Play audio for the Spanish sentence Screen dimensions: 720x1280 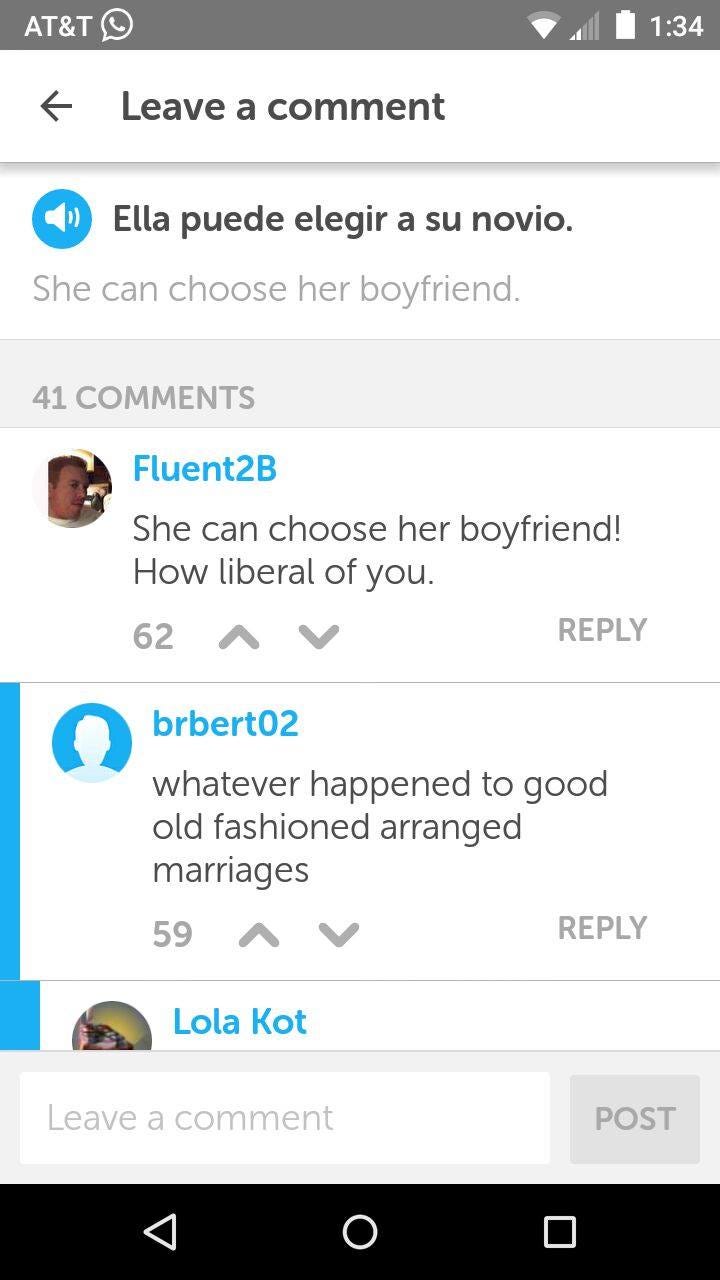click(62, 218)
